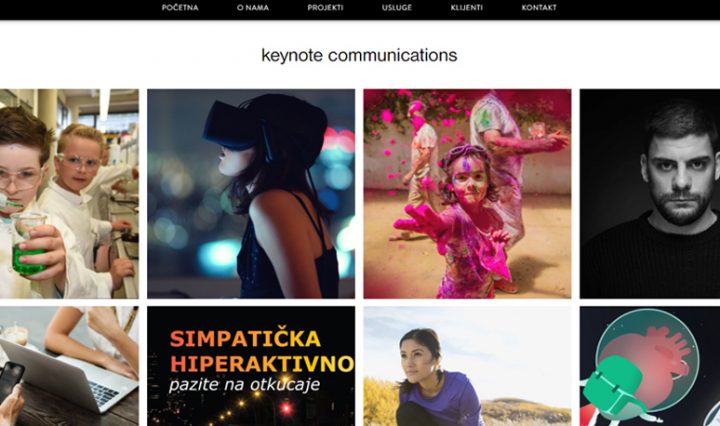Open the O nama section

pyautogui.click(x=253, y=8)
